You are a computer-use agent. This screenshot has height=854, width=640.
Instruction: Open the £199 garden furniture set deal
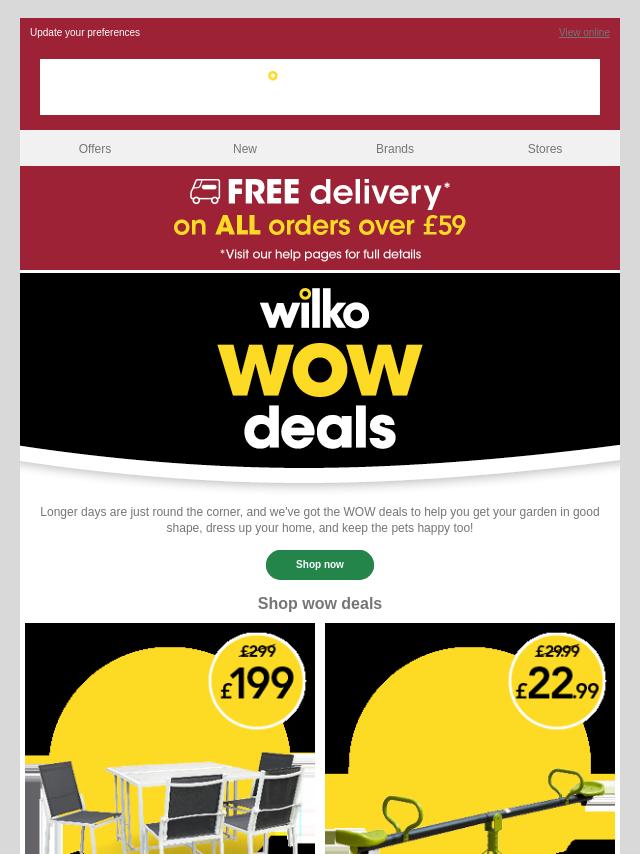coord(170,740)
